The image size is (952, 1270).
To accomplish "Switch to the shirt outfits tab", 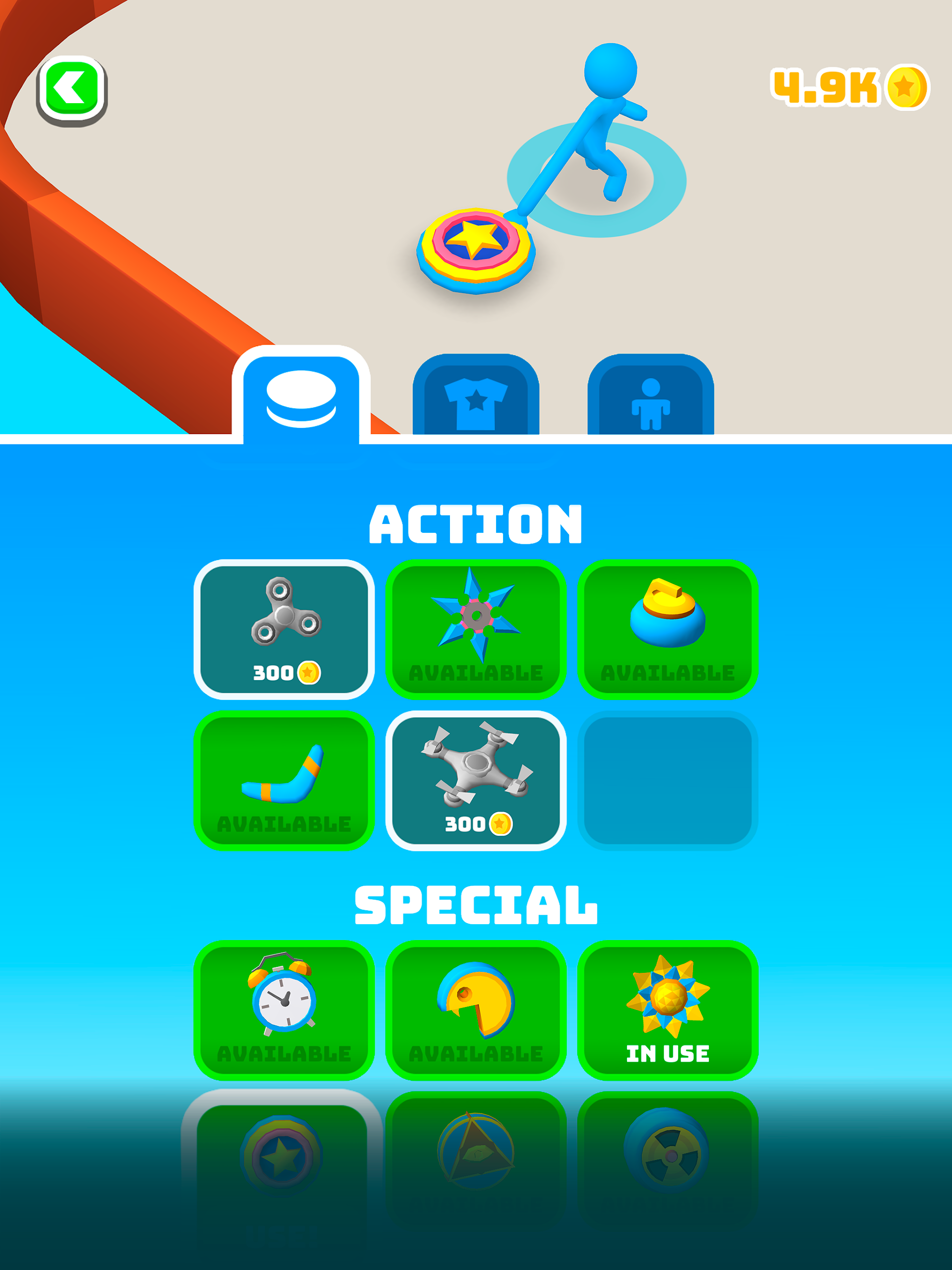I will click(476, 397).
